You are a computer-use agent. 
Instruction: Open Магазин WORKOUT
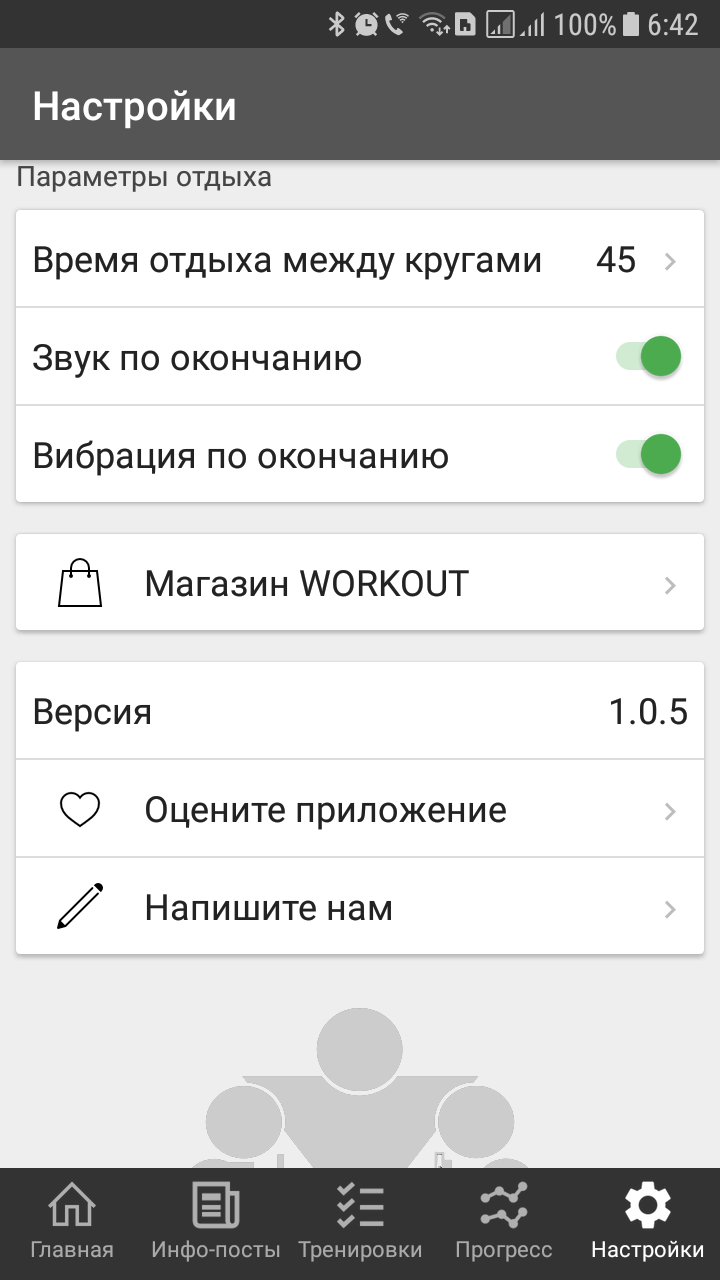point(360,583)
